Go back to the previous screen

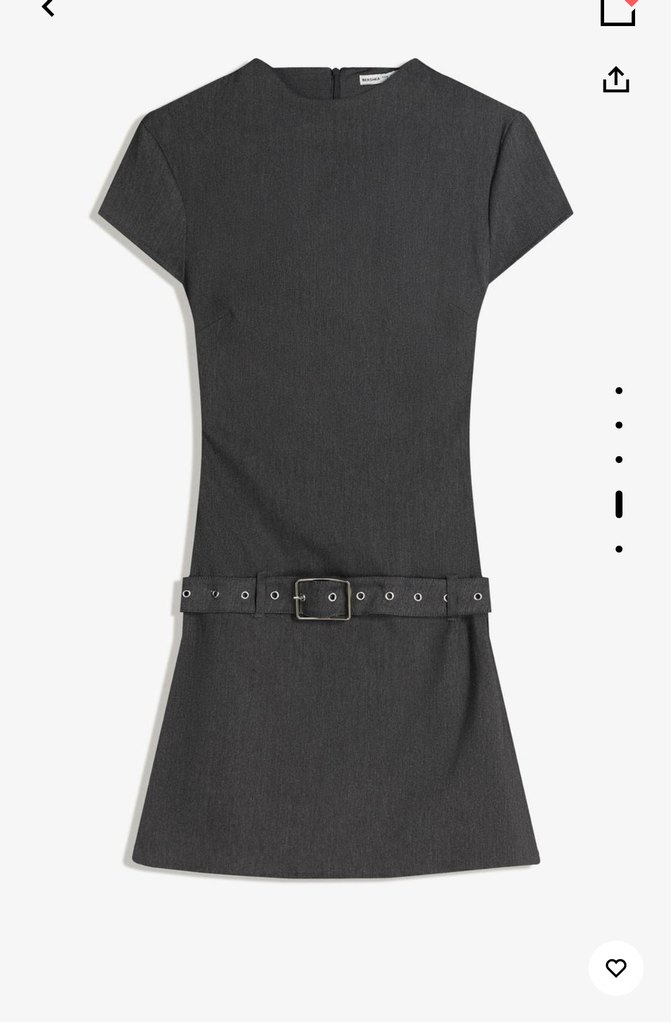coord(47,8)
